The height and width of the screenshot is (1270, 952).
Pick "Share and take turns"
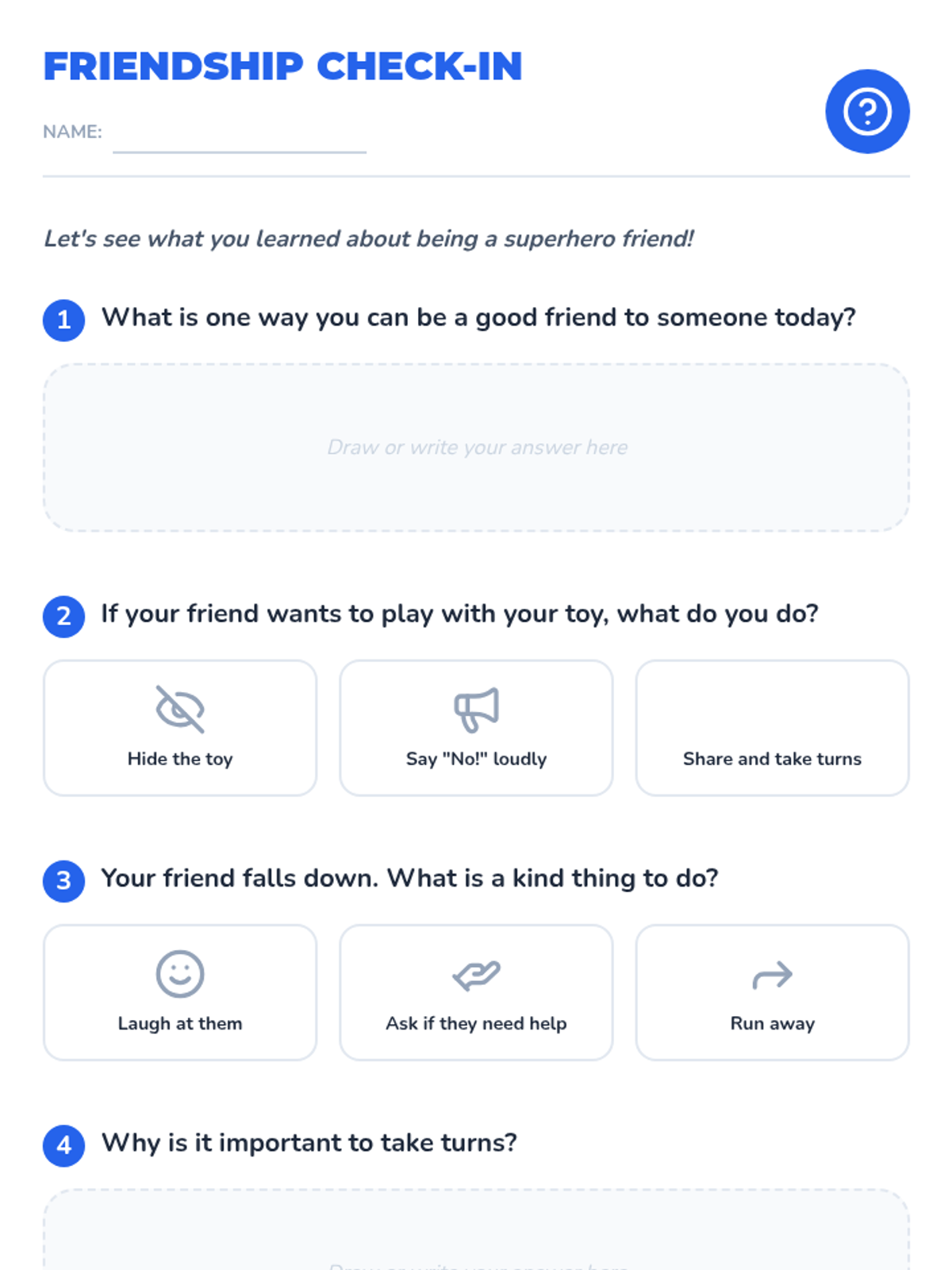(772, 728)
